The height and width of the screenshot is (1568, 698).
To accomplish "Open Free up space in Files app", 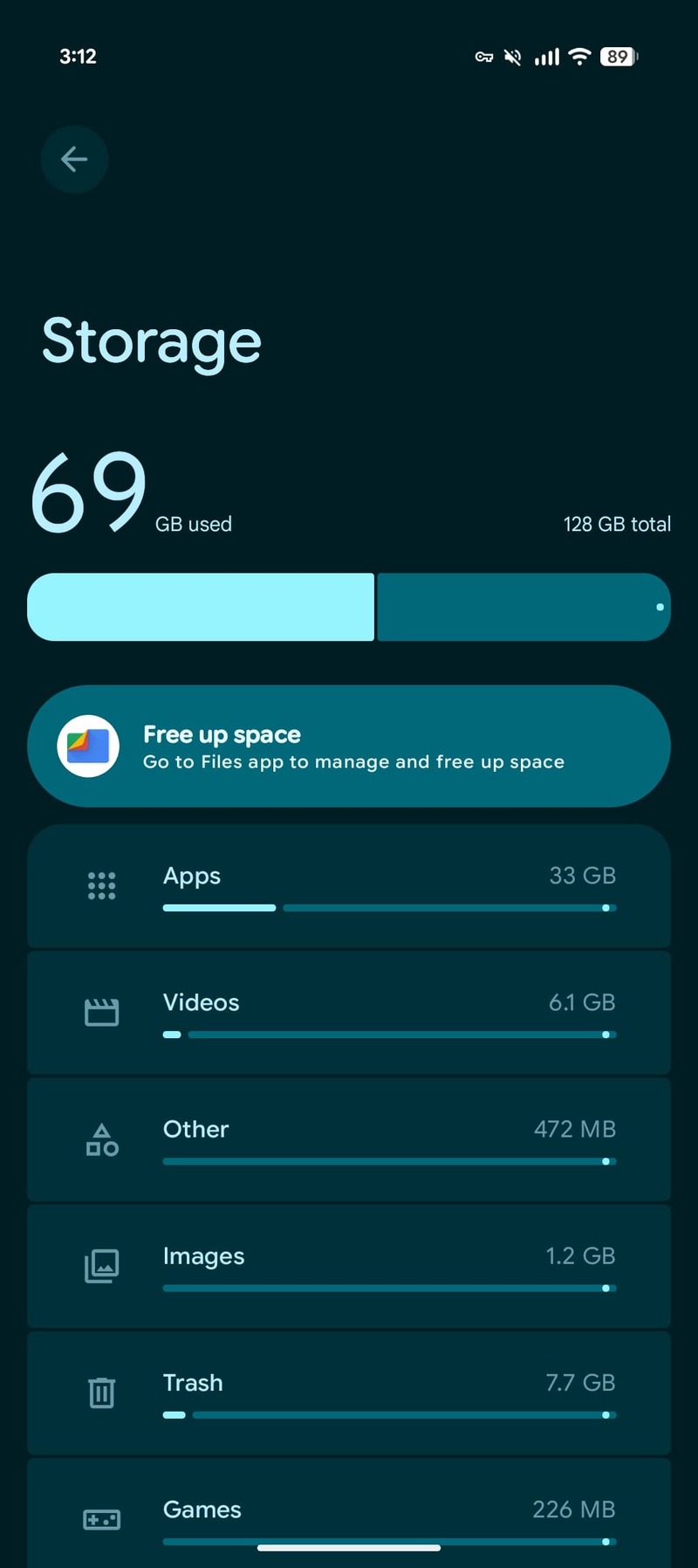I will click(349, 746).
